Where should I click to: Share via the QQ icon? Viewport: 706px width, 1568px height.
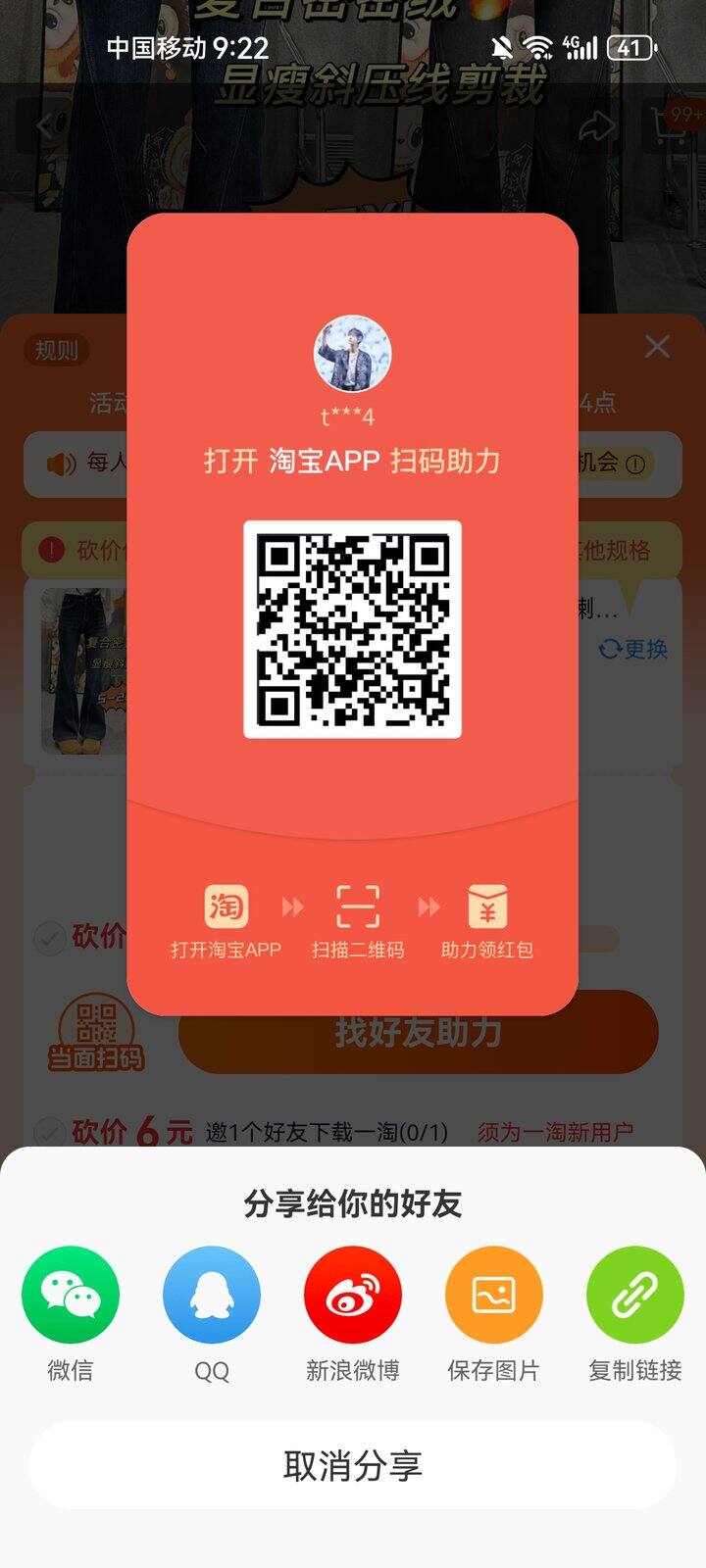211,1296
